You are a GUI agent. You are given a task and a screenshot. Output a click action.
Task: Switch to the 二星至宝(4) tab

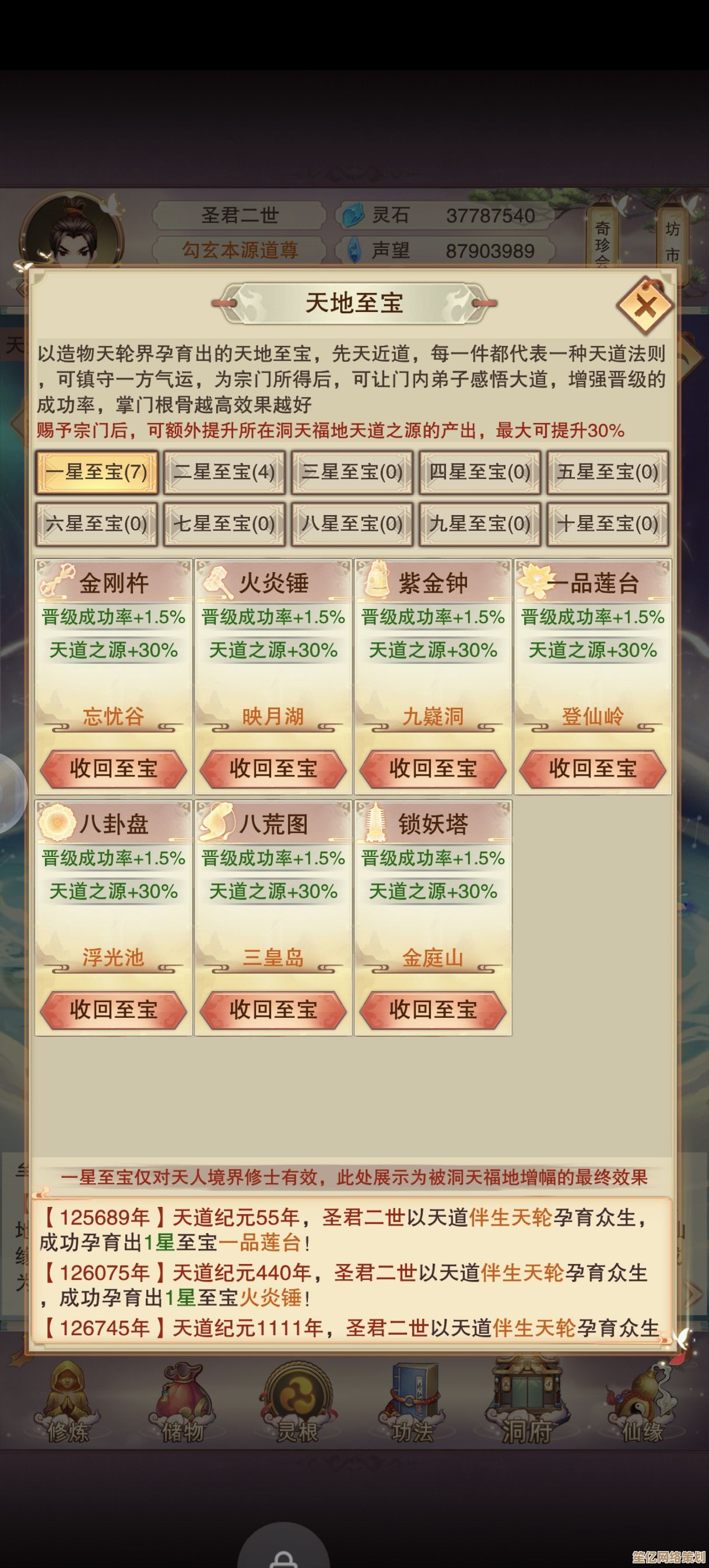224,473
